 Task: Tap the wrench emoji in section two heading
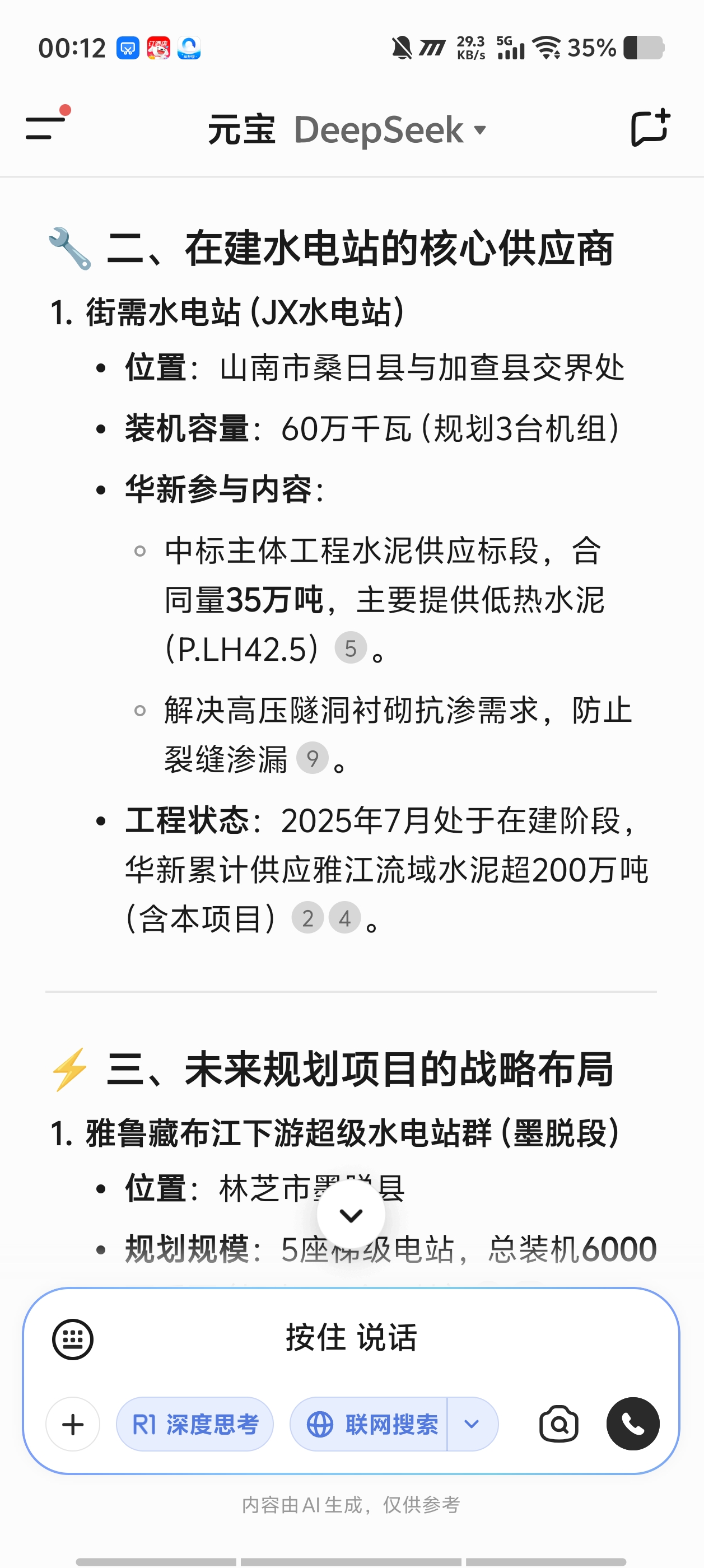pos(70,248)
